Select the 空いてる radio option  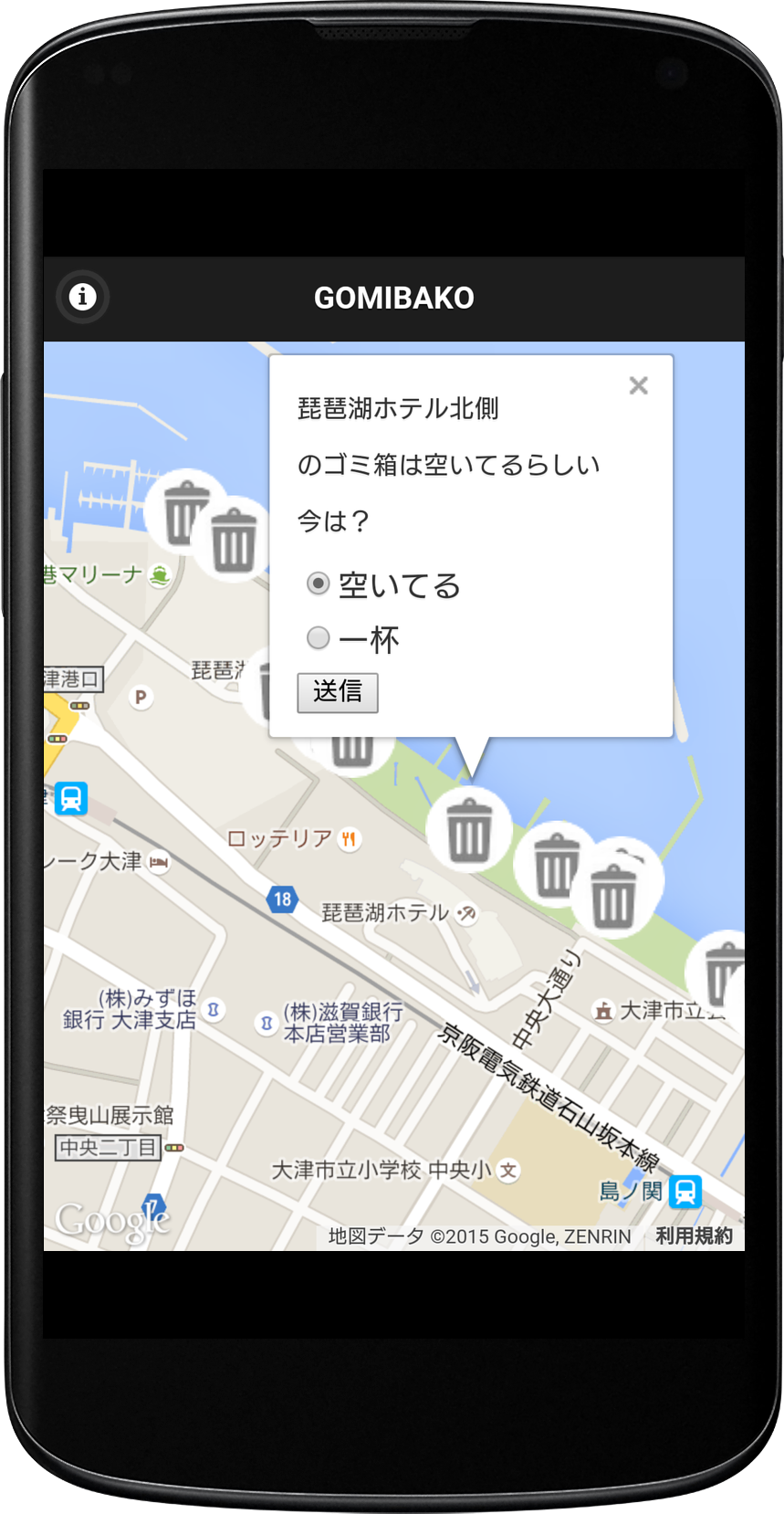pos(318,583)
